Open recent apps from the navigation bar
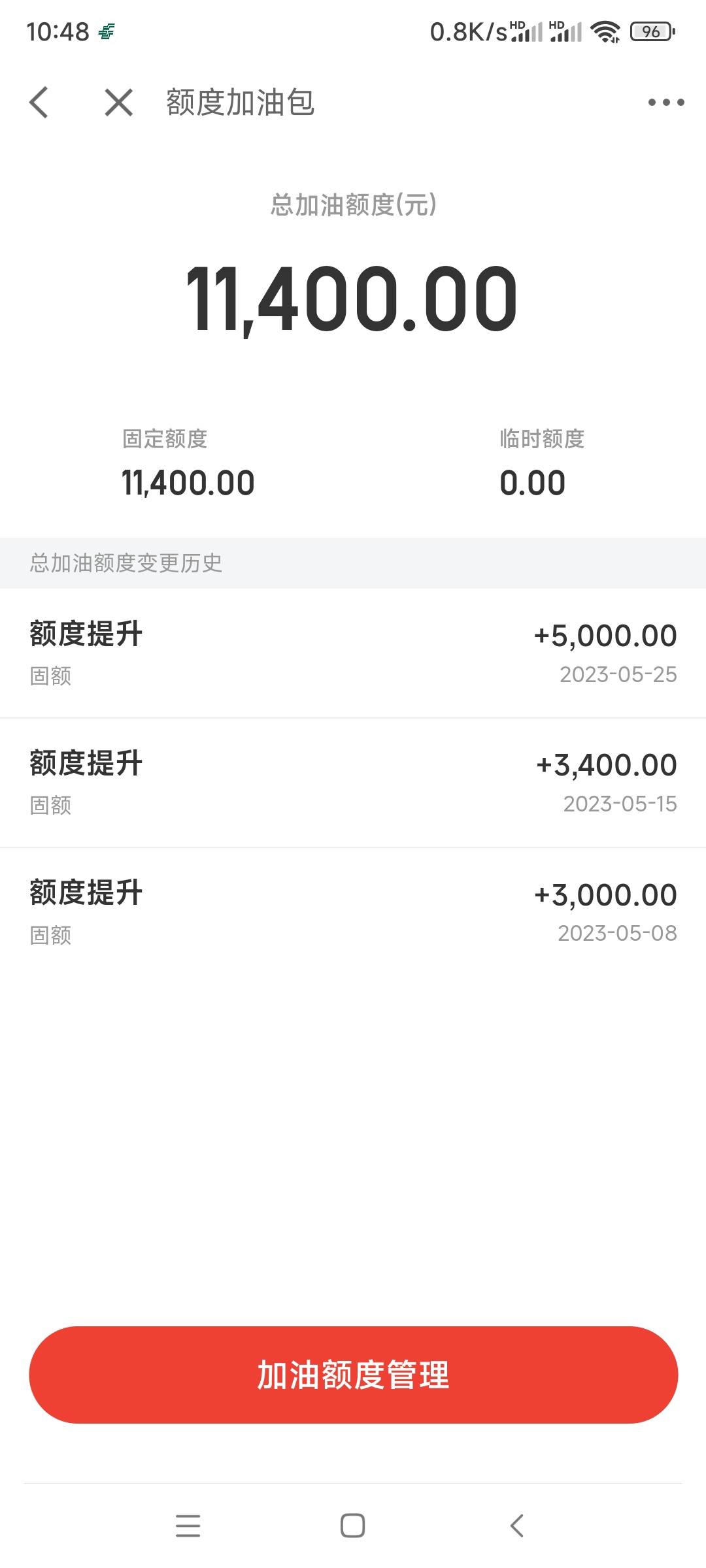The width and height of the screenshot is (706, 1568). tap(188, 1526)
